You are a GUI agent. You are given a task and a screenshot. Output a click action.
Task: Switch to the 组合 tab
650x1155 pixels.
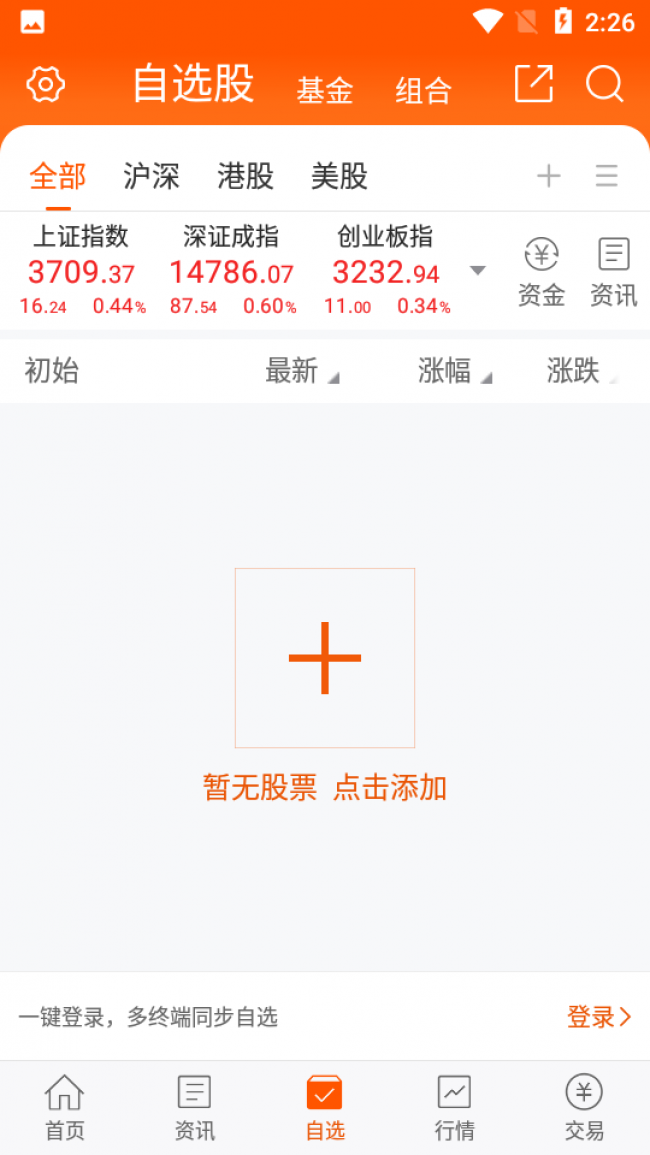pyautogui.click(x=423, y=91)
